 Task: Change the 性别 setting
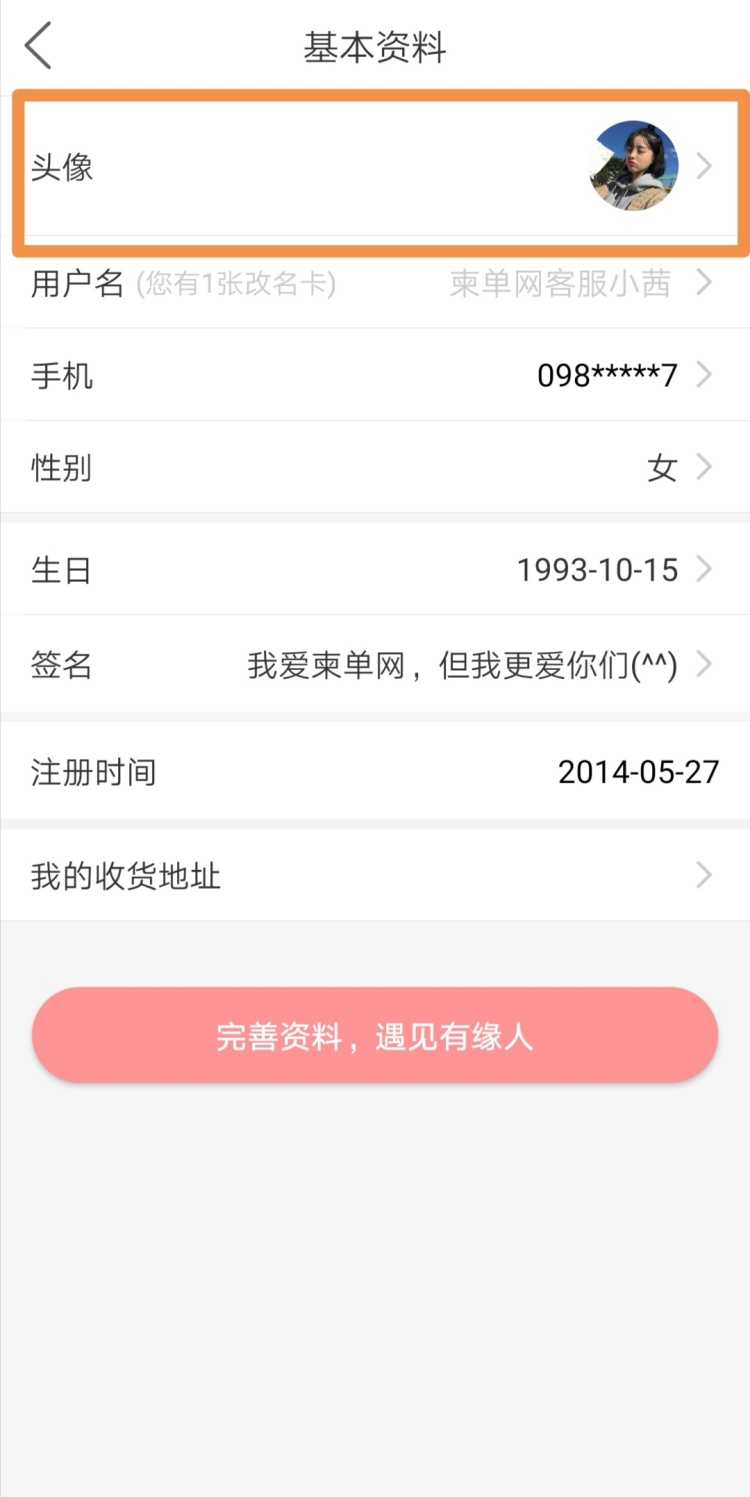click(x=375, y=467)
